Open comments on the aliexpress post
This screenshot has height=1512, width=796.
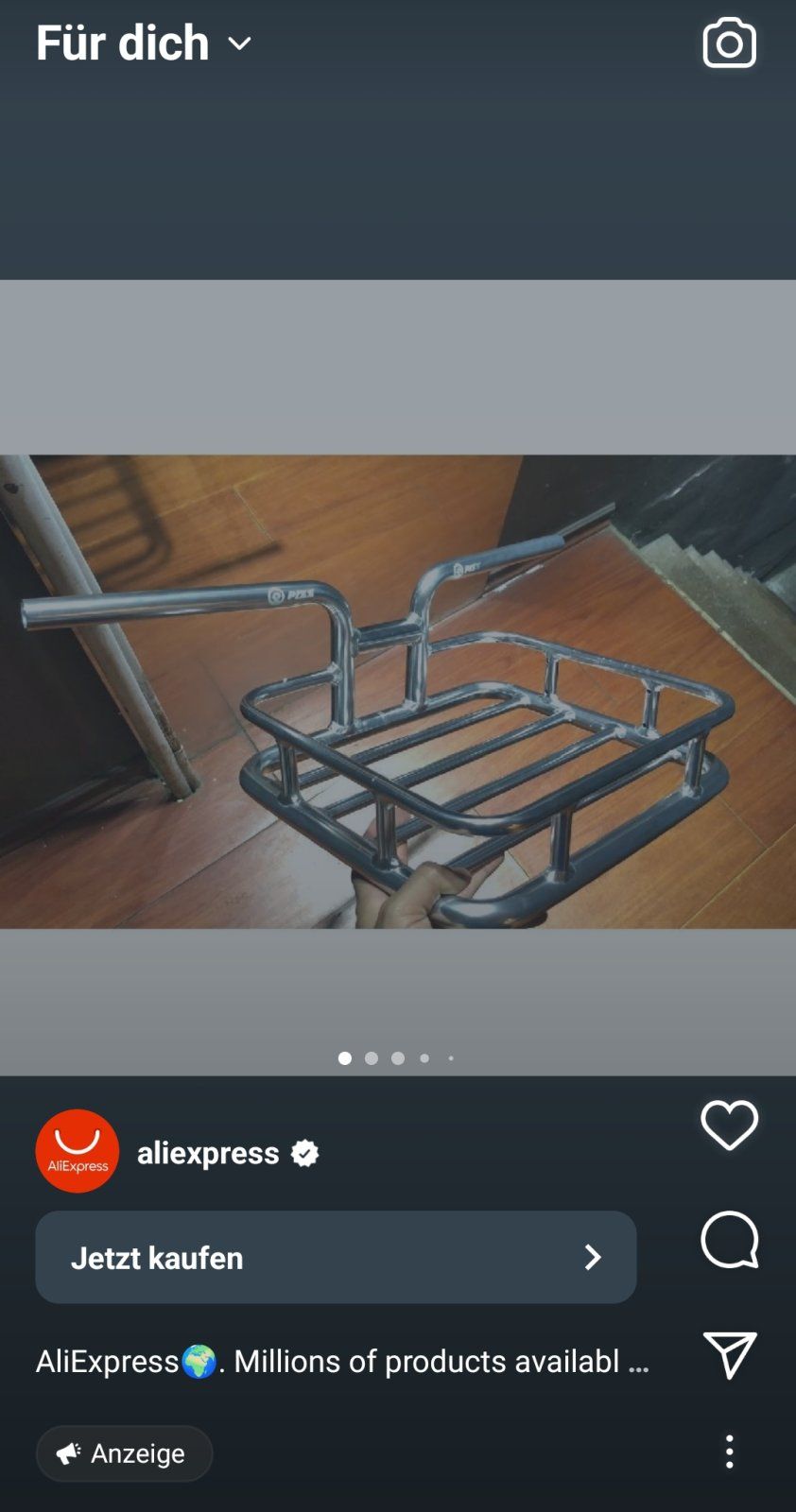(x=729, y=1240)
